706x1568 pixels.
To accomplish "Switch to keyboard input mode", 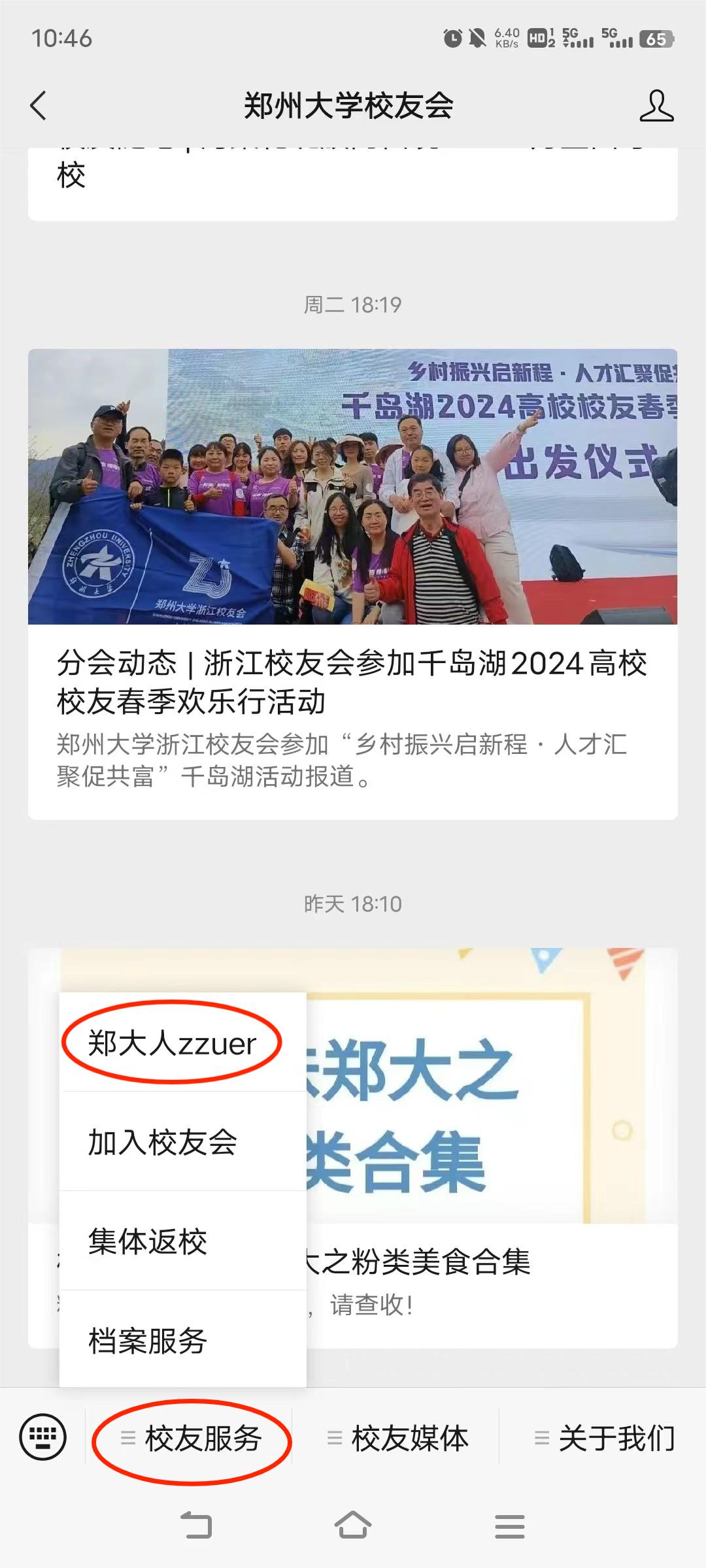I will (x=43, y=1438).
